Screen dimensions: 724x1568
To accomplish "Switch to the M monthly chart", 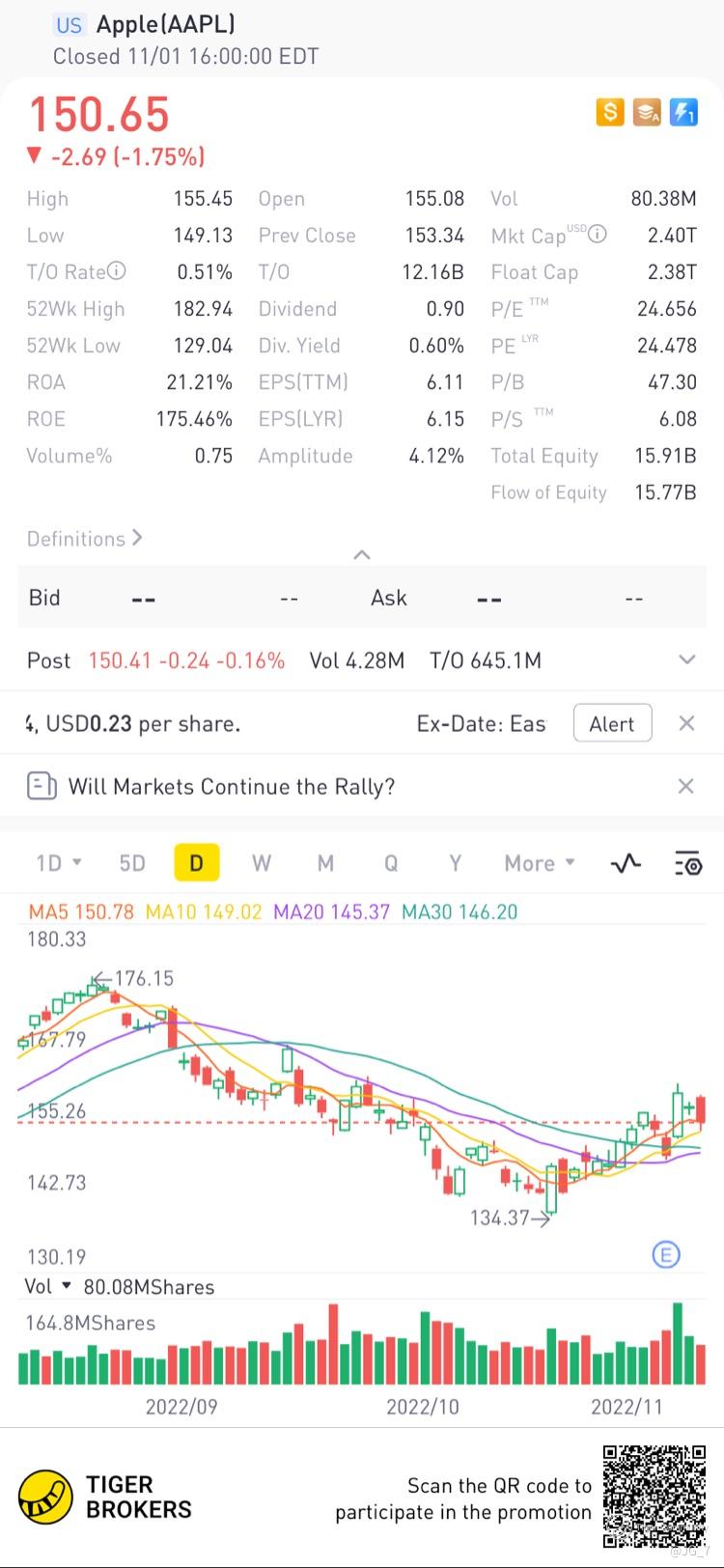I will coord(325,863).
